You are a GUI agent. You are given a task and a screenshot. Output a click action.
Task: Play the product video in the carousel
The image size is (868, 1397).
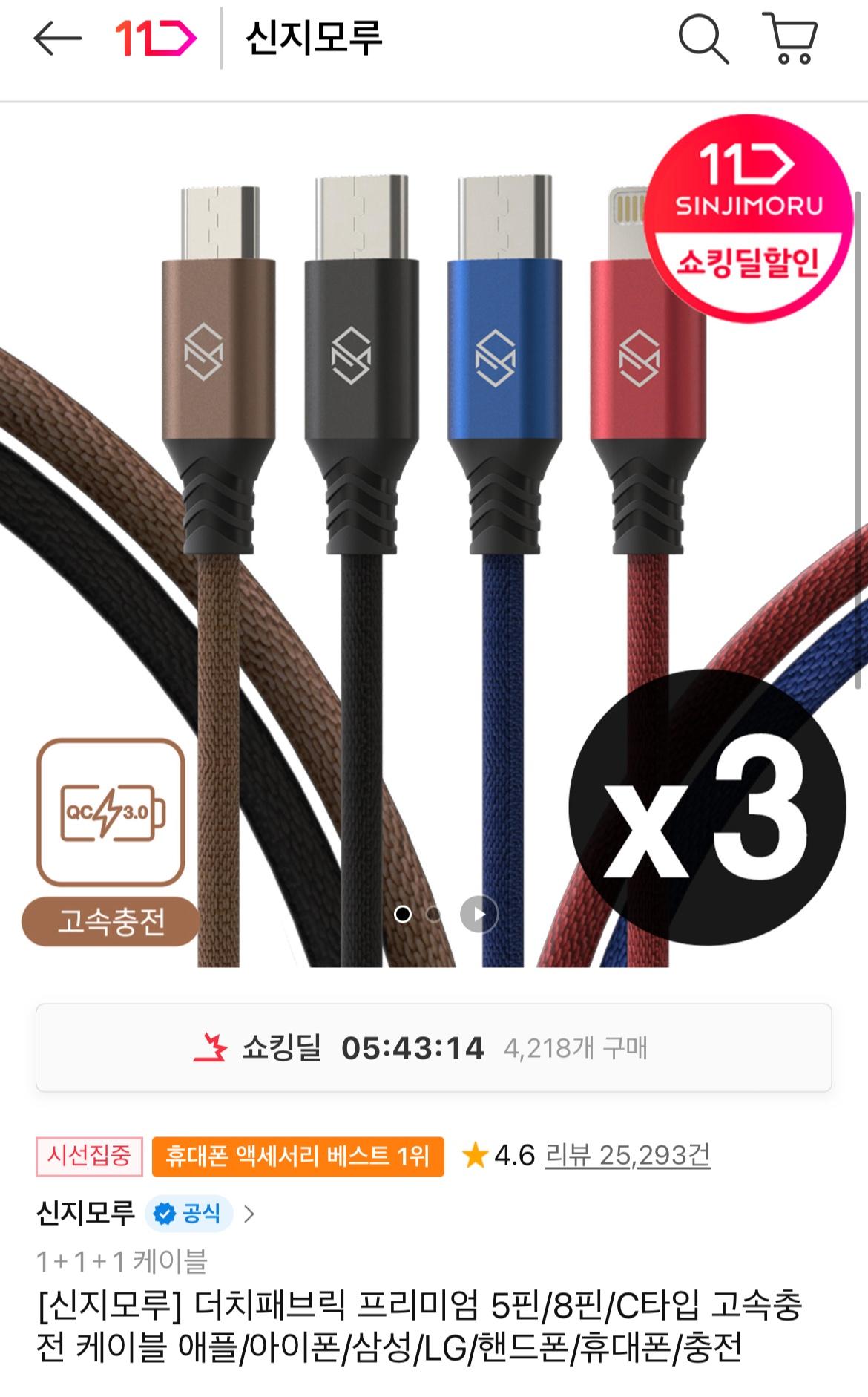(479, 914)
